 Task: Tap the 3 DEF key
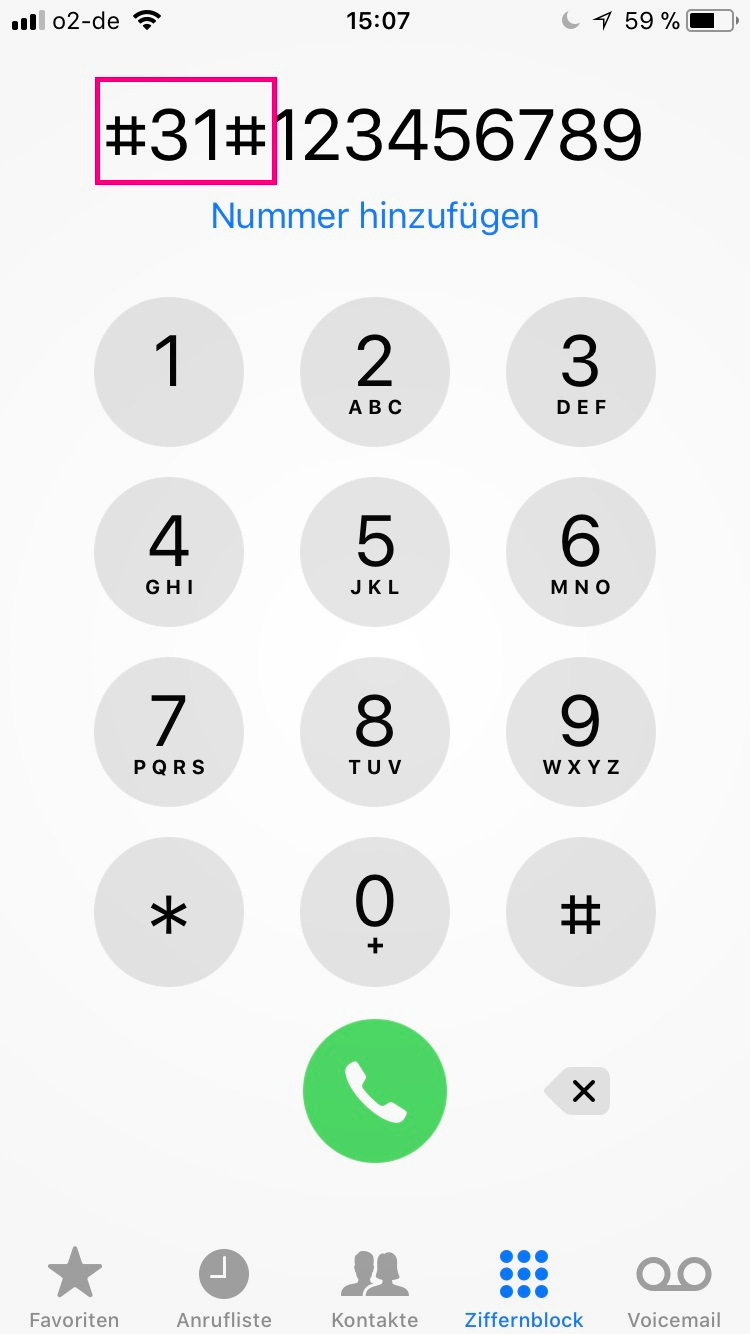point(581,372)
